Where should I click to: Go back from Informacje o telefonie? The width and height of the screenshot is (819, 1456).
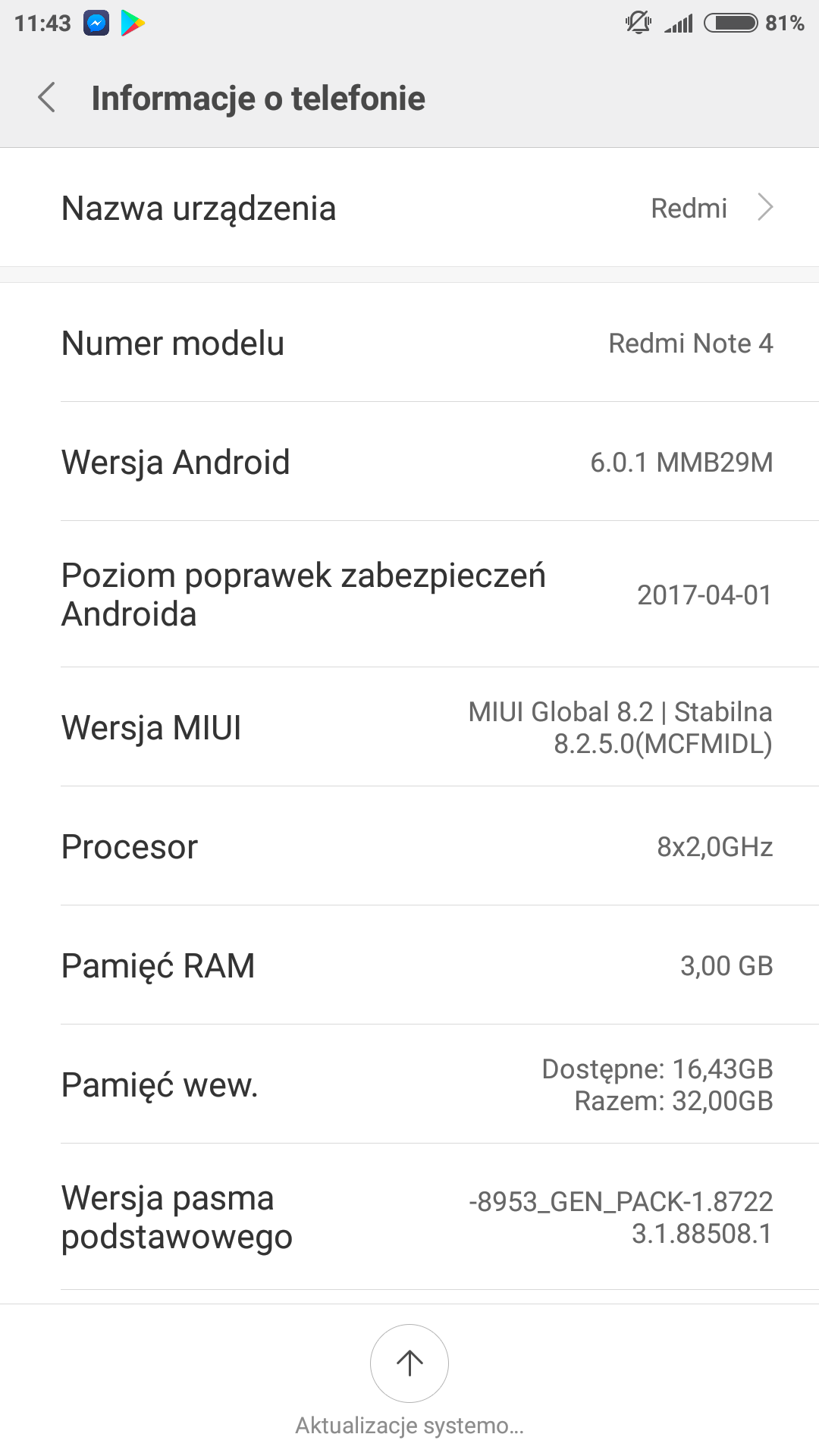[x=47, y=98]
